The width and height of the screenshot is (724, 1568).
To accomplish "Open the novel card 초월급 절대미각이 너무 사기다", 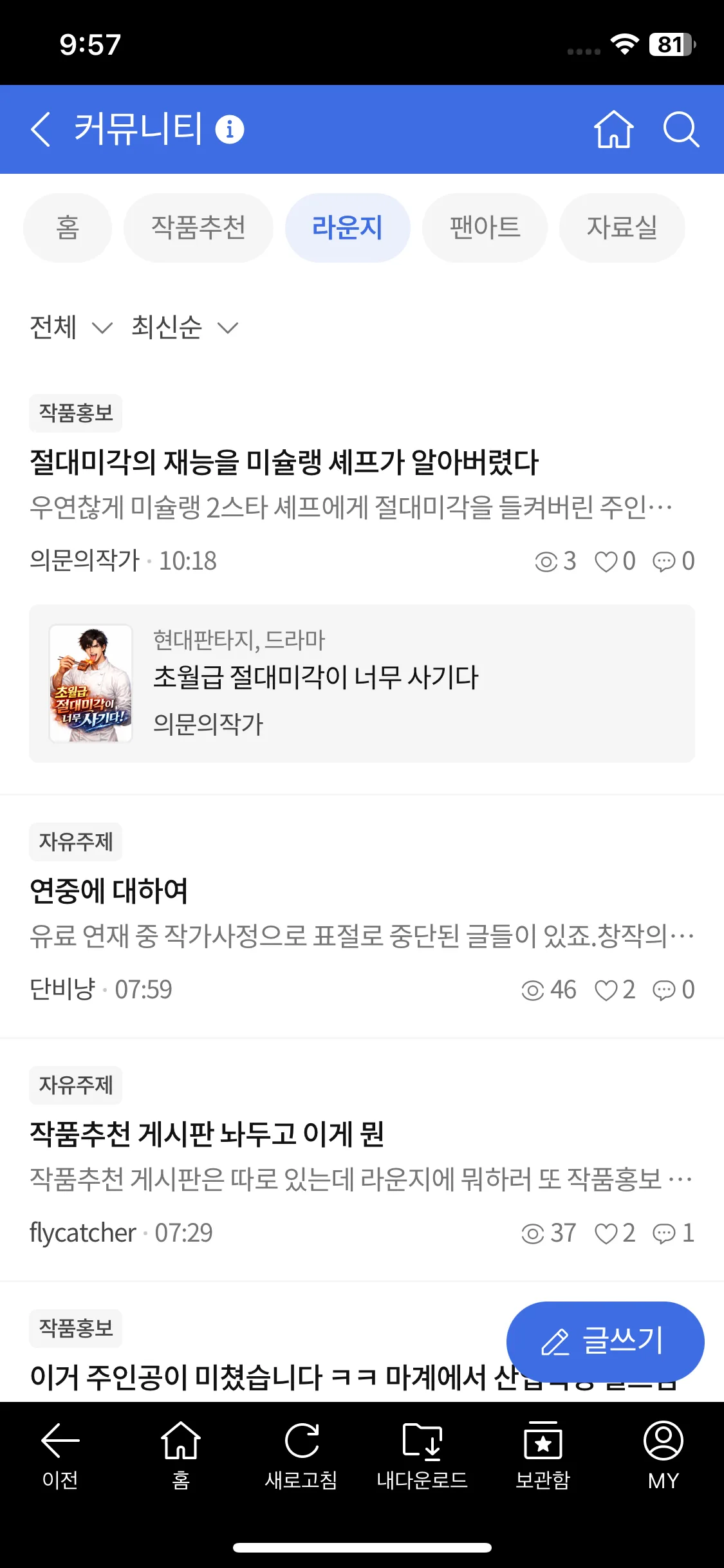I will coord(362,683).
